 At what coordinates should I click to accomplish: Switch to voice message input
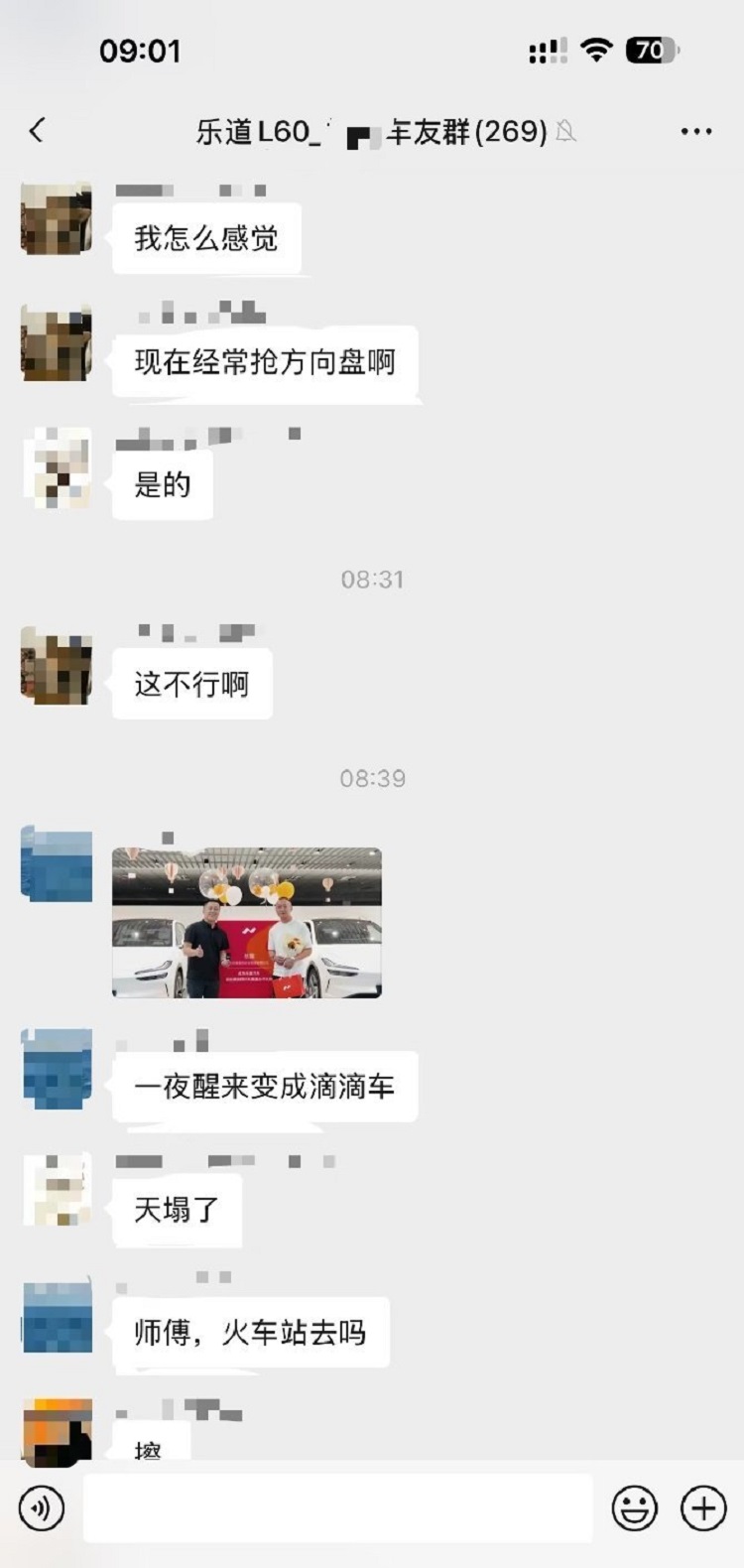[42, 1508]
